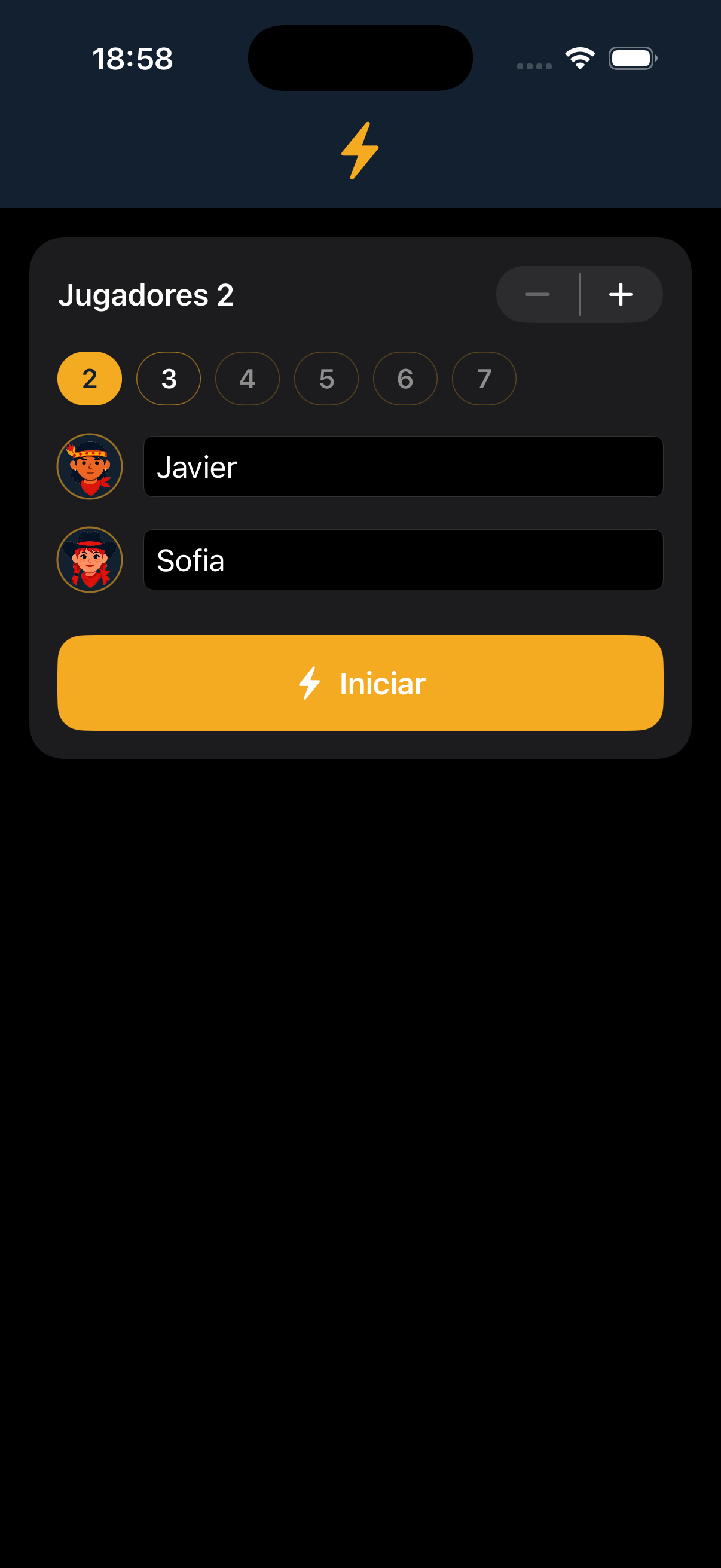Select 3 players option

pyautogui.click(x=168, y=379)
